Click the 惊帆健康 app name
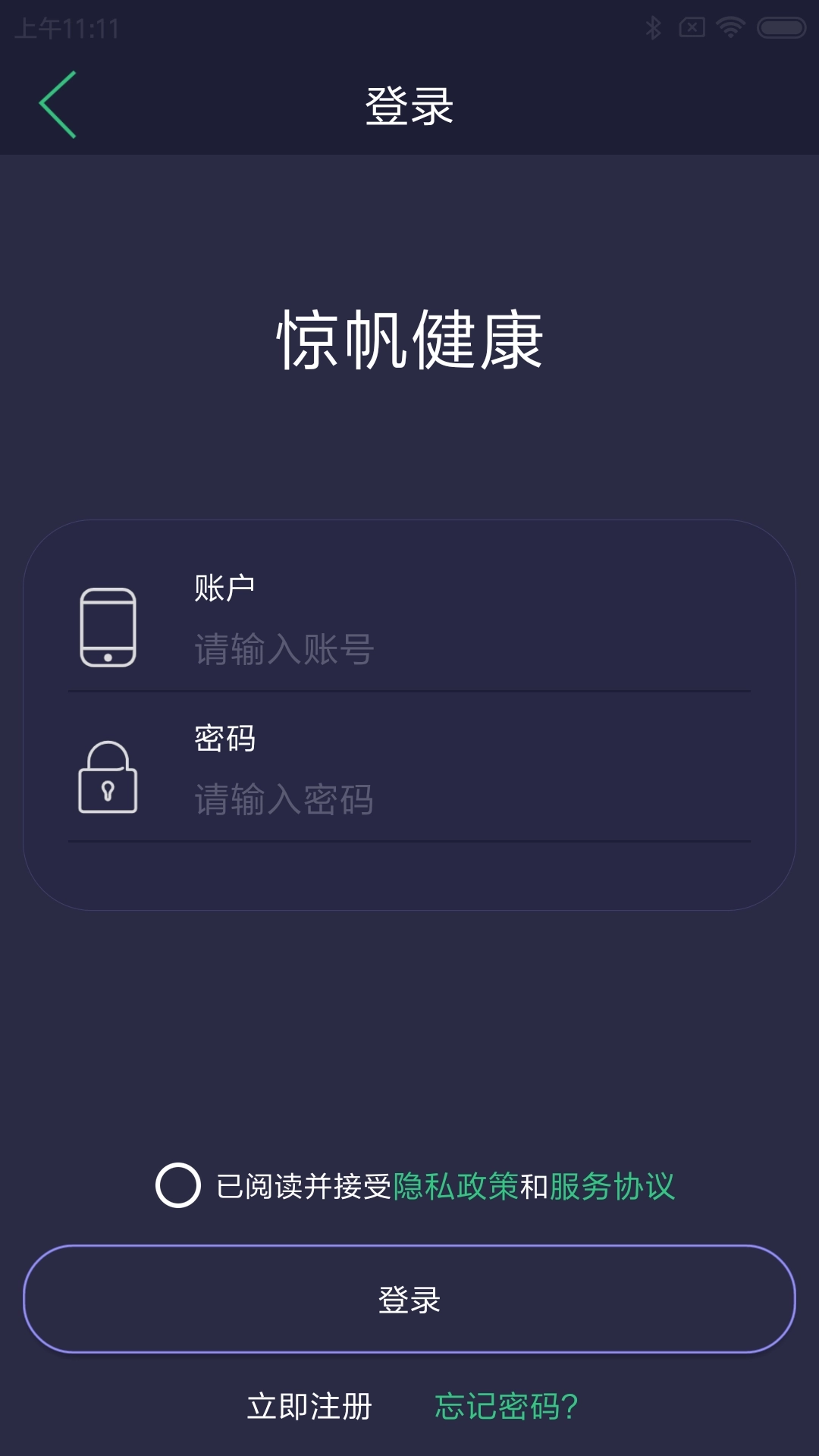 point(409,341)
